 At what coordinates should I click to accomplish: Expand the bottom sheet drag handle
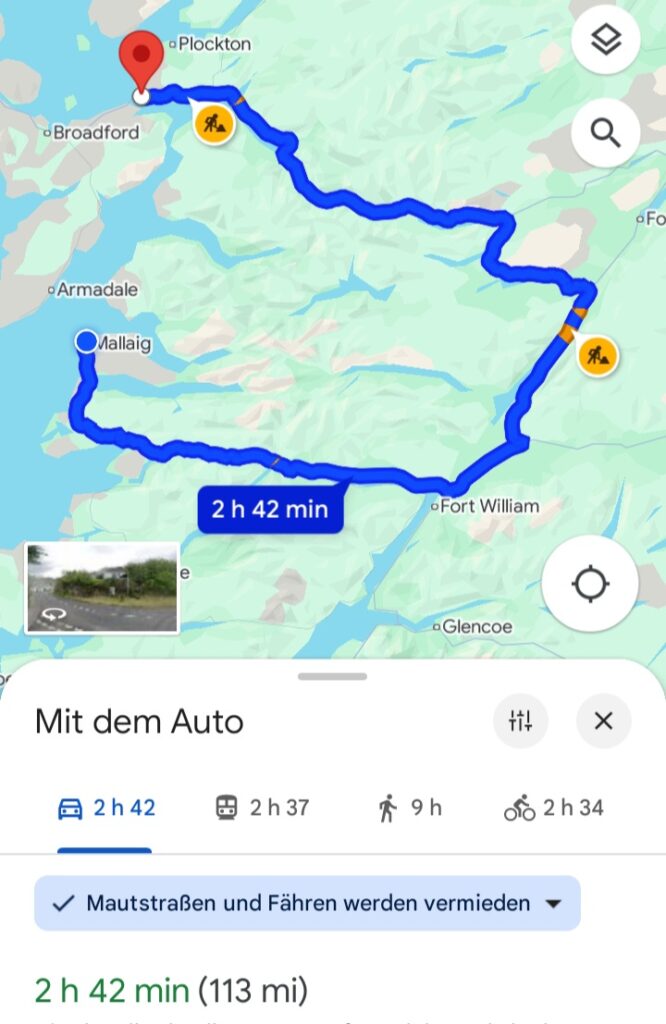(x=332, y=676)
